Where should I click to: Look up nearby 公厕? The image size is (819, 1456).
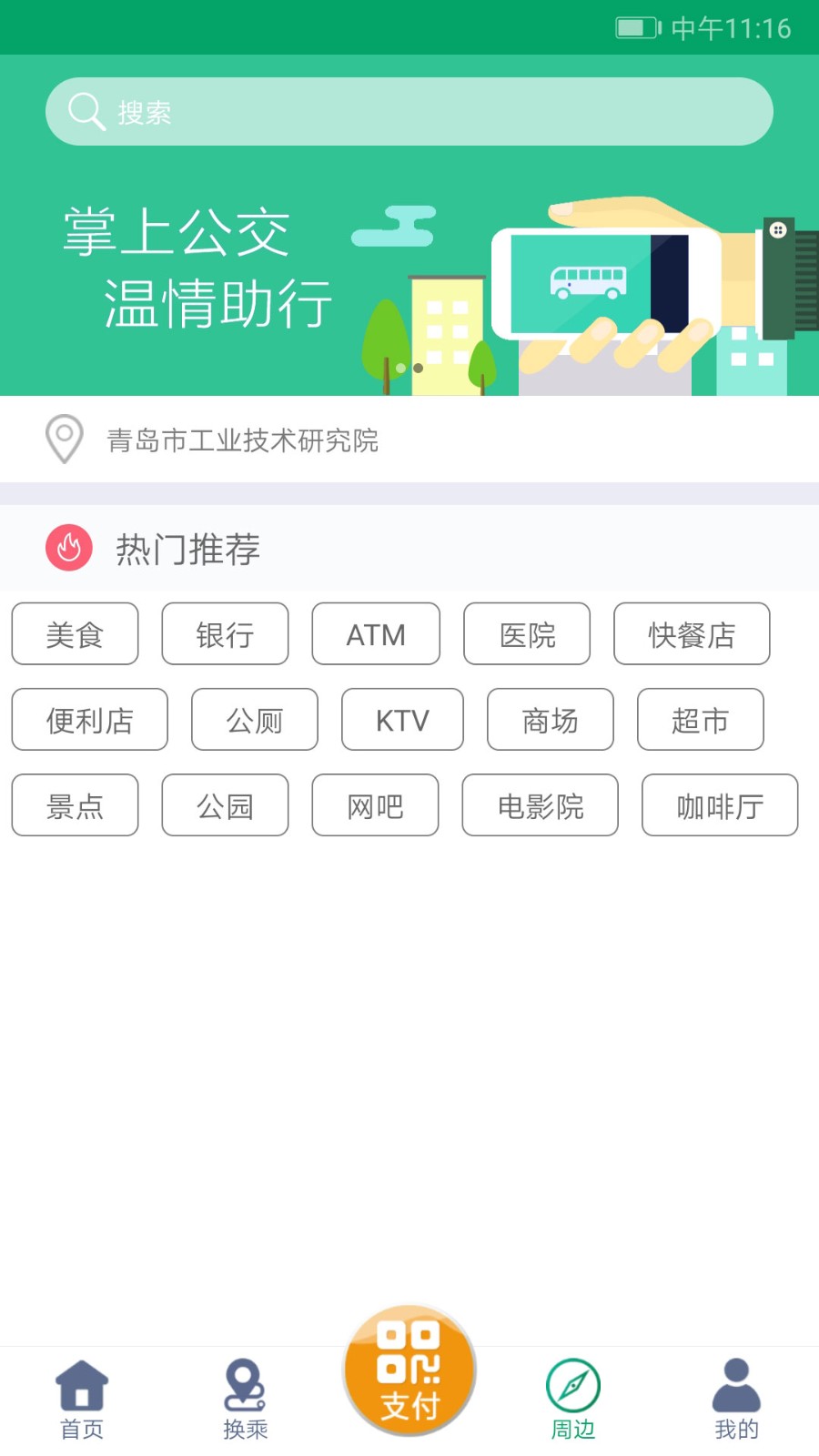(255, 720)
